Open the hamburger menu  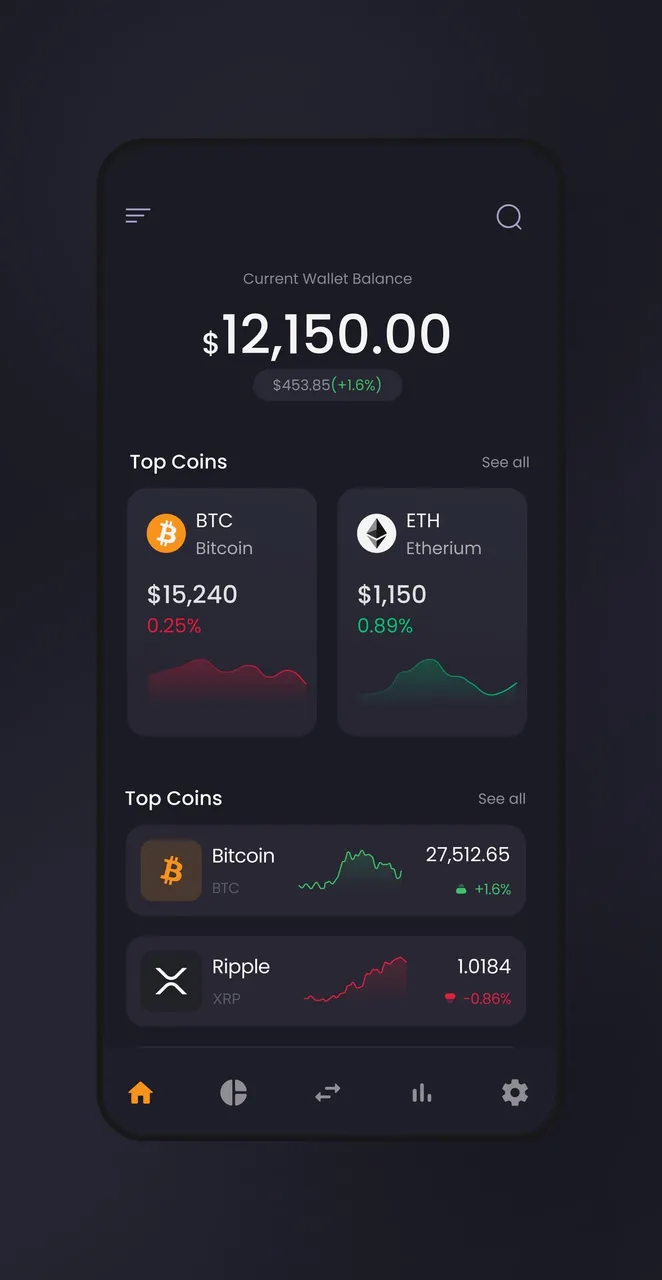coord(138,216)
